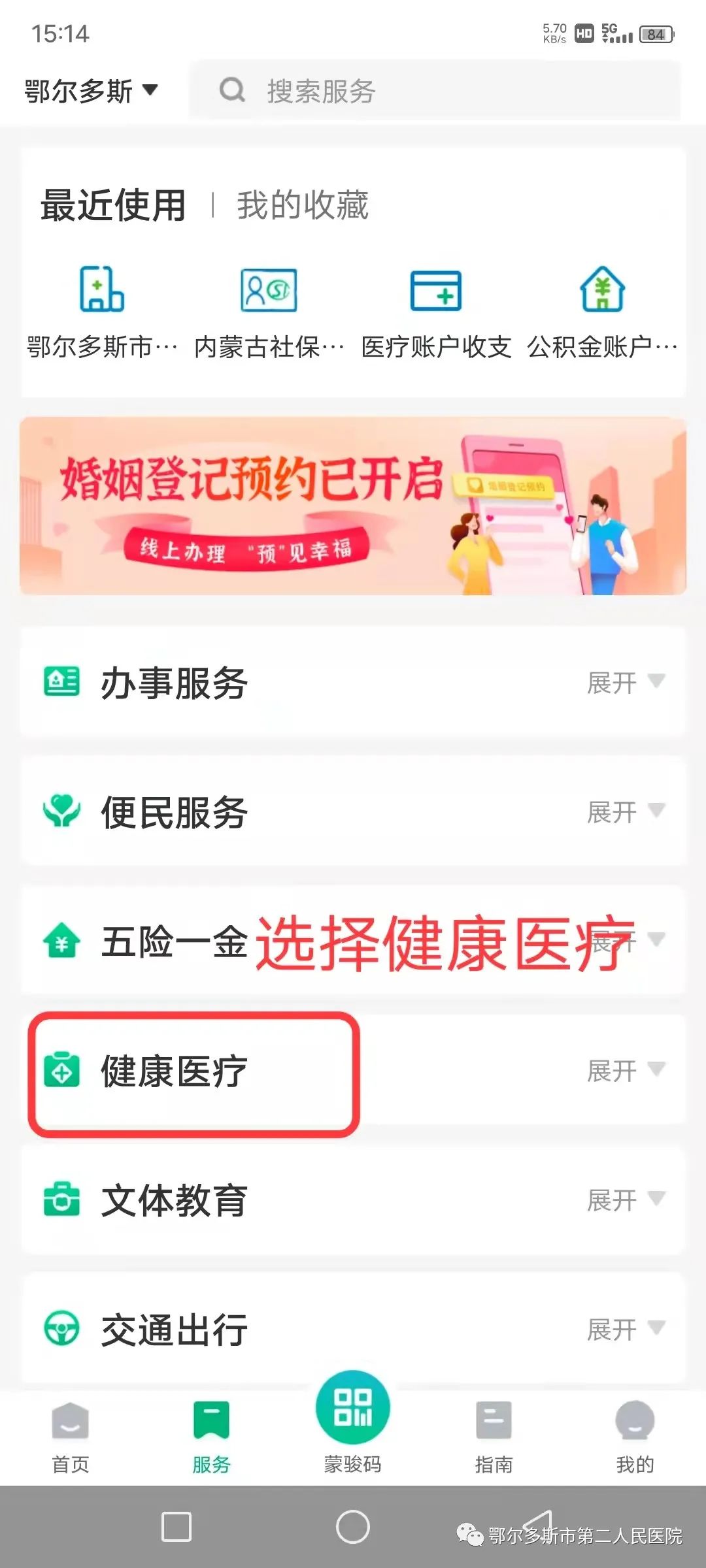Expand the 文体教育 section
This screenshot has height=1568, width=706.
click(624, 1200)
